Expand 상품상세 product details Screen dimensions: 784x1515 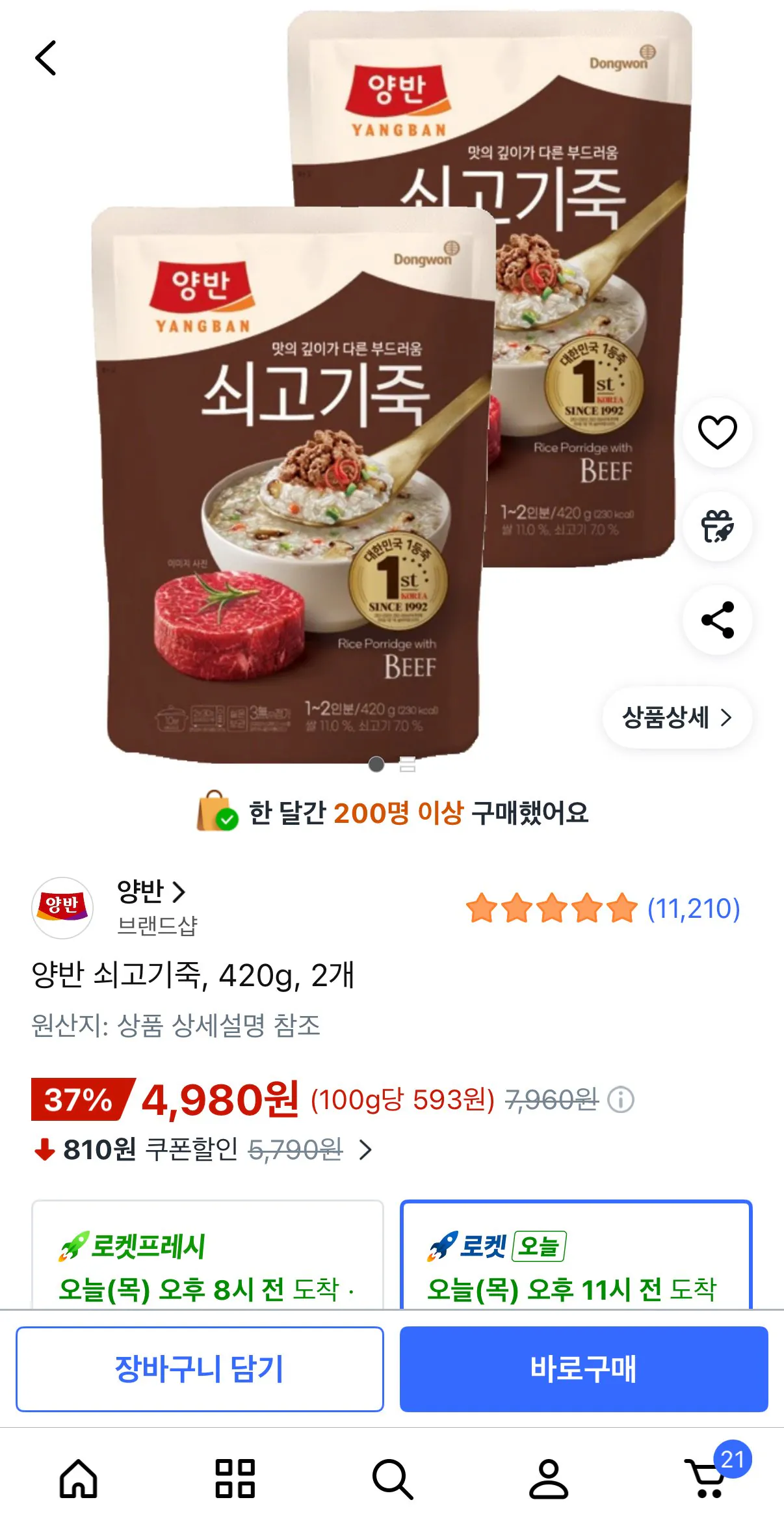pyautogui.click(x=677, y=717)
